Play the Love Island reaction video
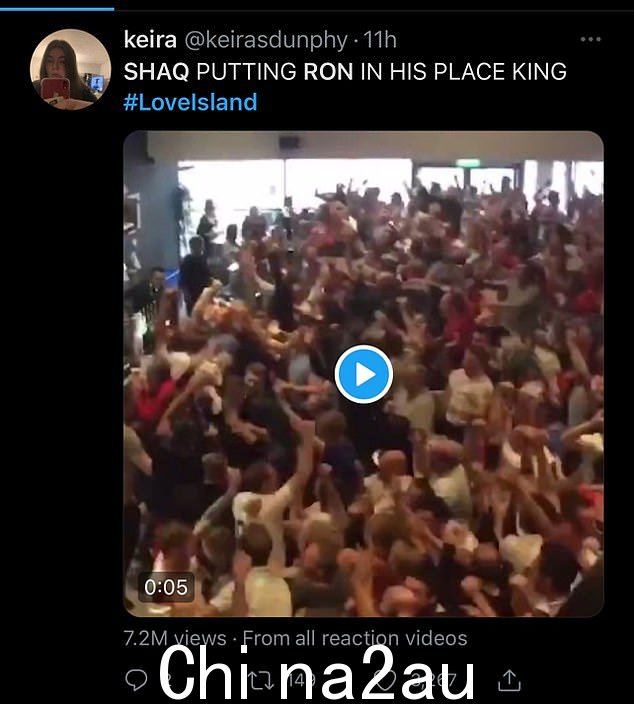This screenshot has height=704, width=634. click(x=363, y=375)
